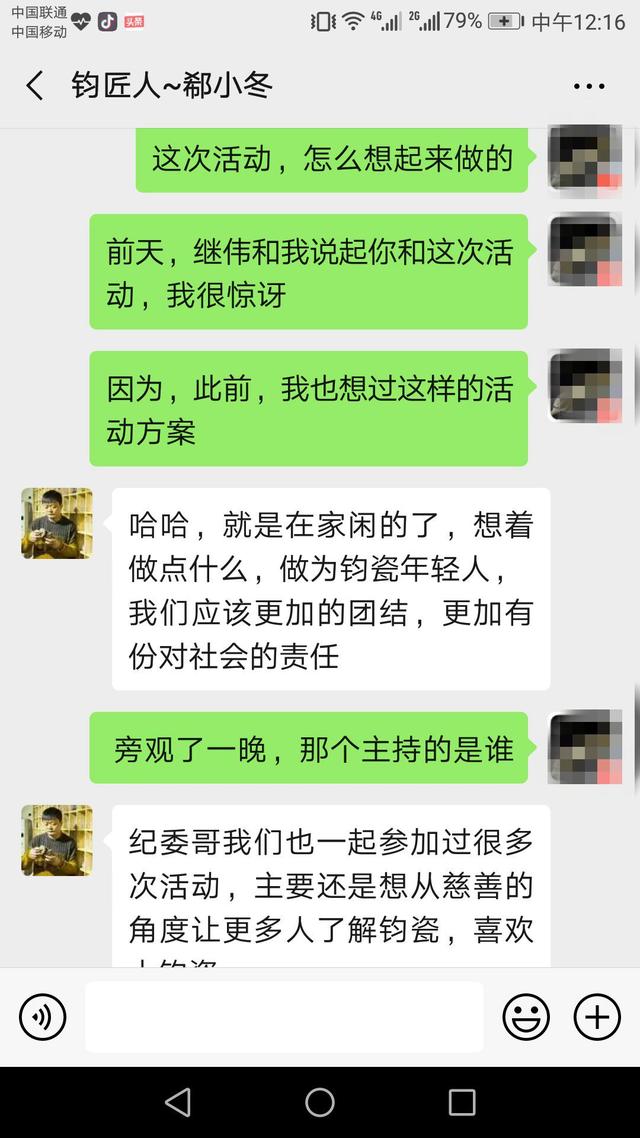Viewport: 640px width, 1138px height.
Task: Open the plus attachments menu
Action: tap(597, 1017)
